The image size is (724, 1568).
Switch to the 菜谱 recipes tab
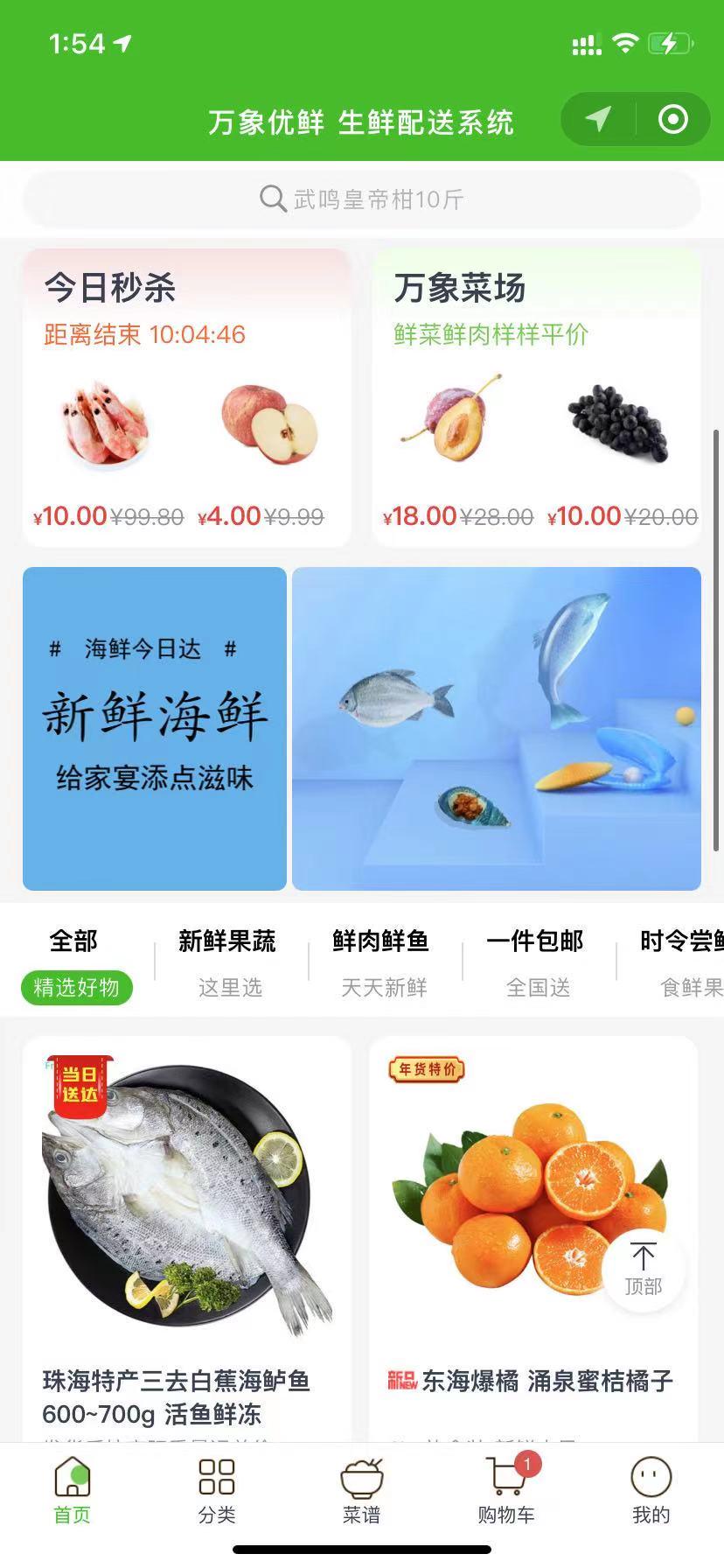coord(361,1491)
